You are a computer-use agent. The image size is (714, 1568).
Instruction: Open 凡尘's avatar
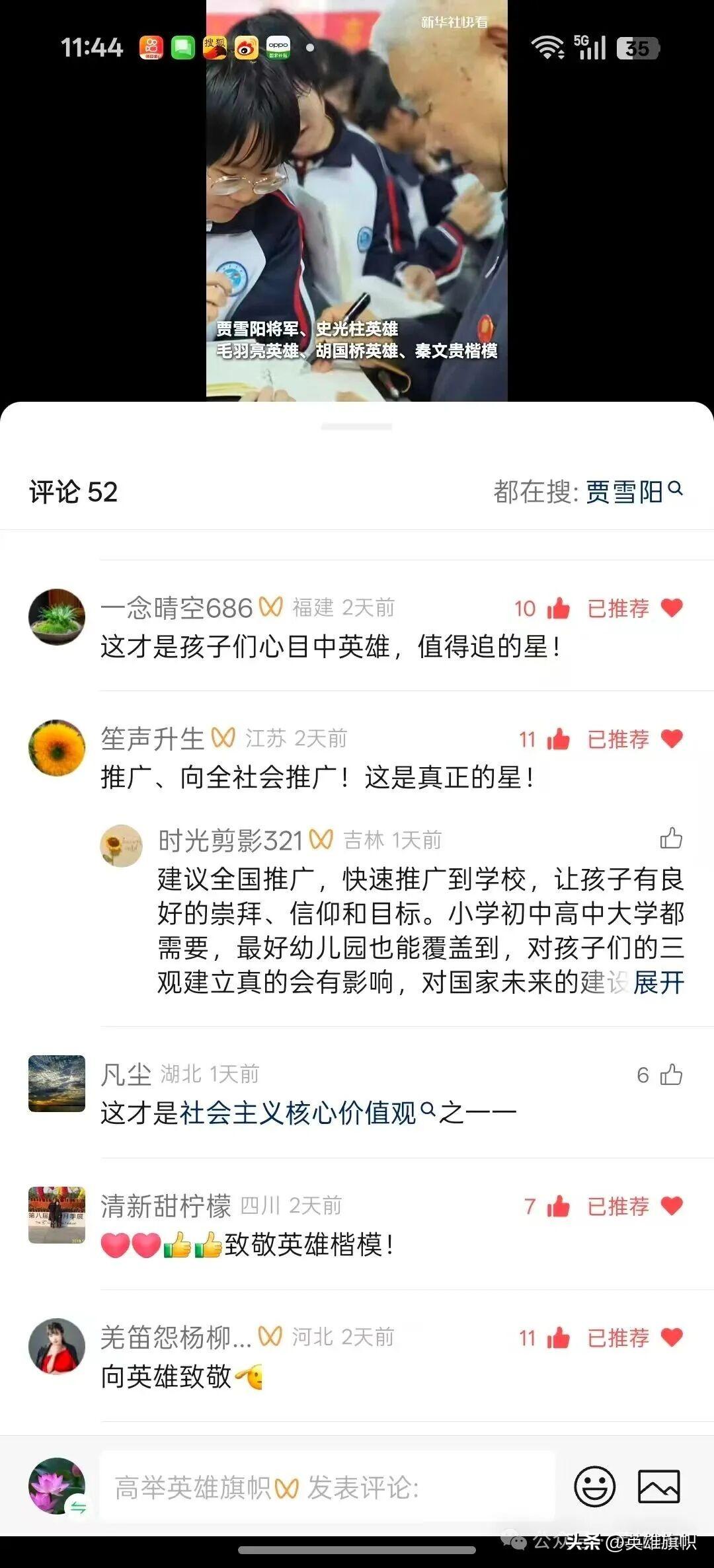coord(57,1083)
